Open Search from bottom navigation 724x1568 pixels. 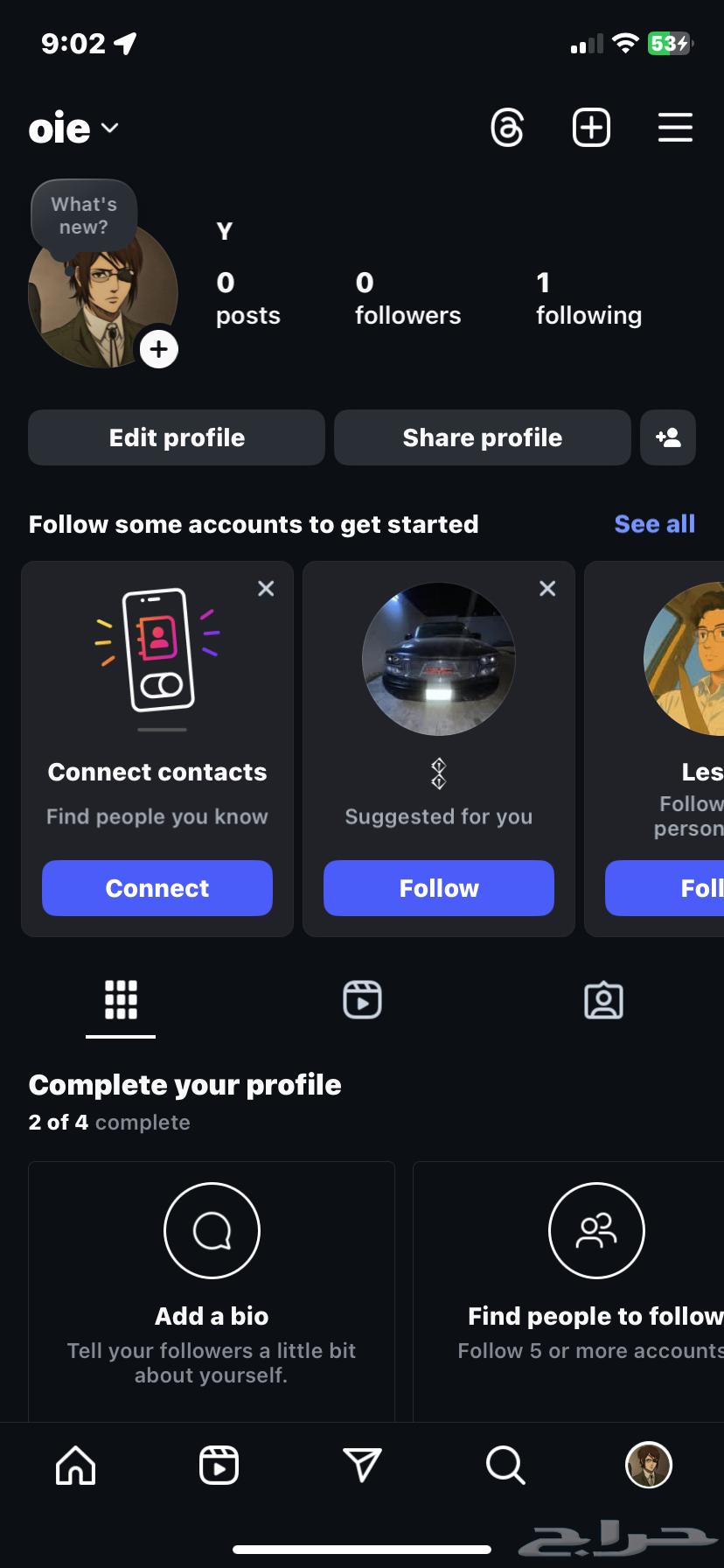[505, 1465]
